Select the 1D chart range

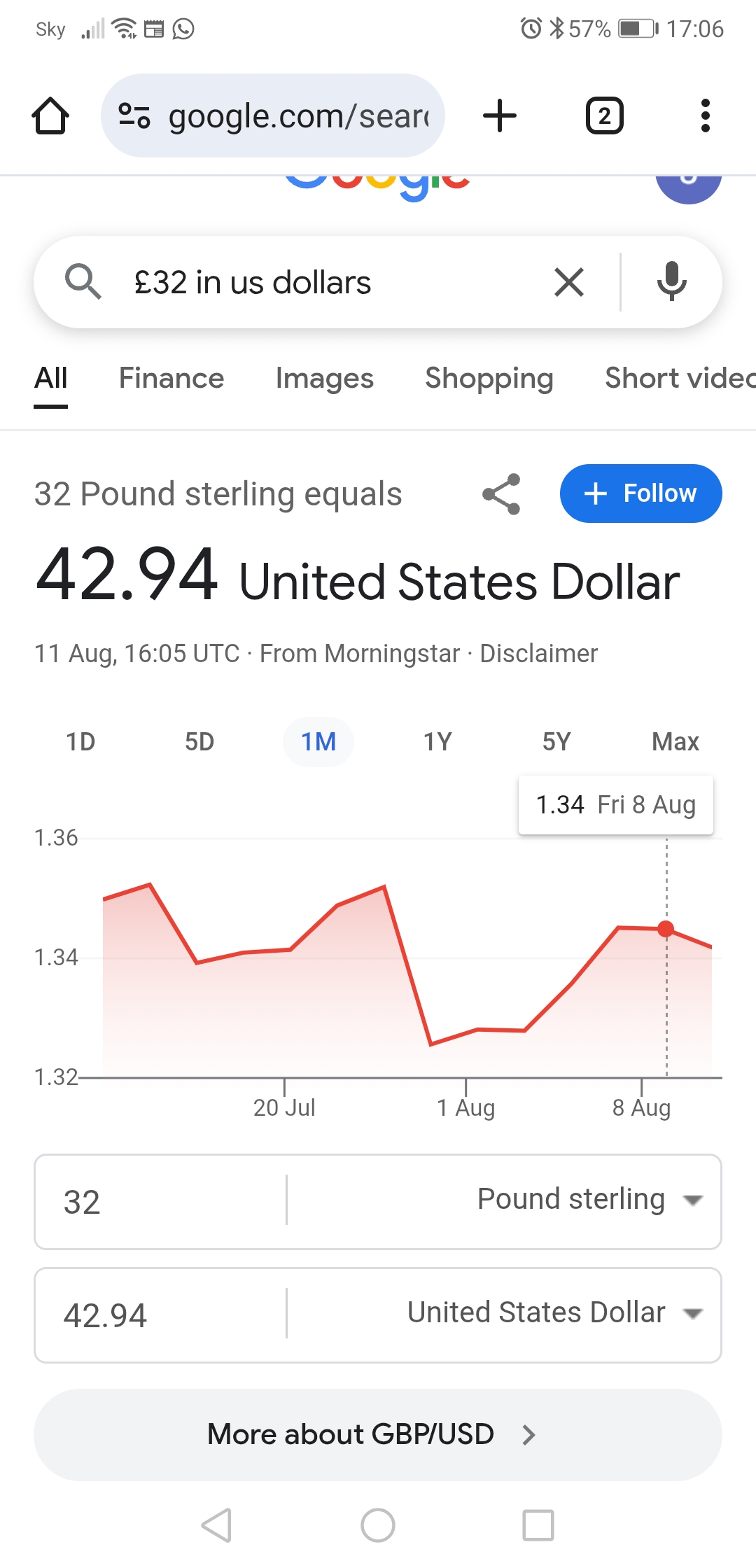coord(80,742)
